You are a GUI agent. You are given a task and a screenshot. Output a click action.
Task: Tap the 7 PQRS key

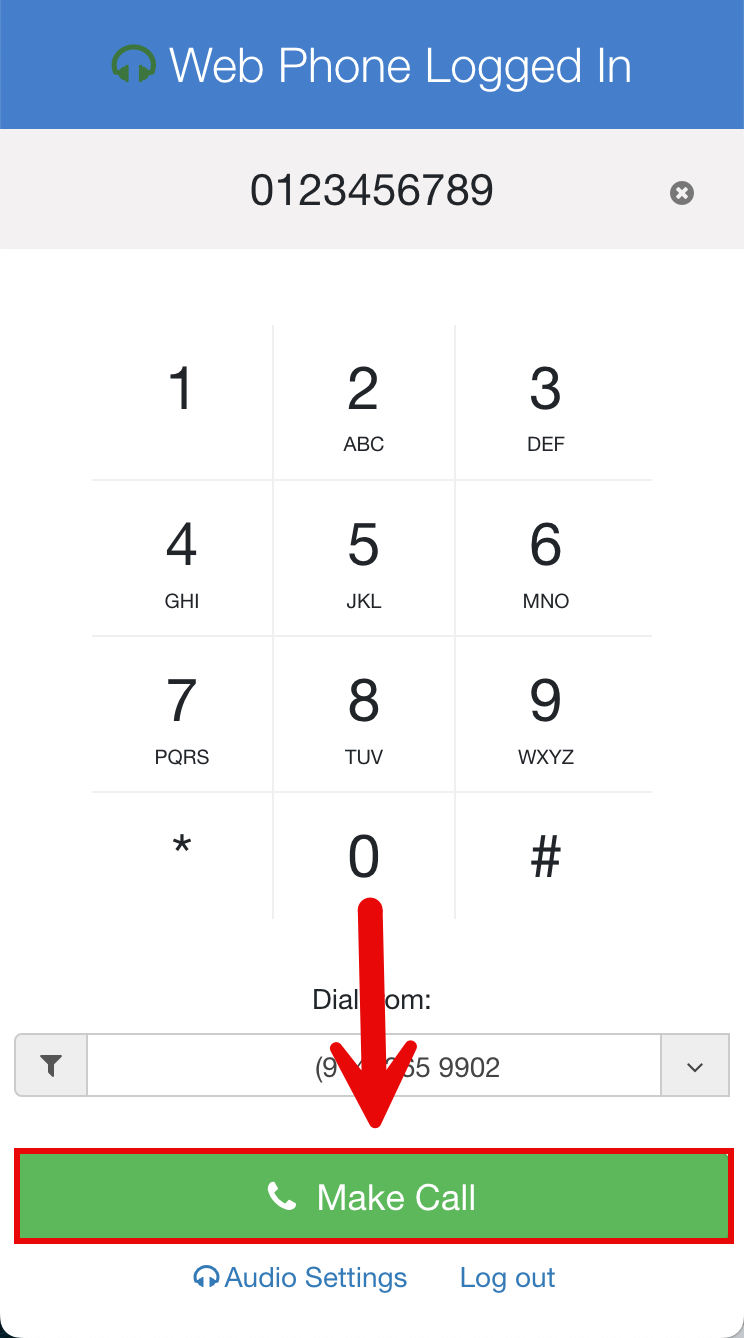pyautogui.click(x=181, y=714)
